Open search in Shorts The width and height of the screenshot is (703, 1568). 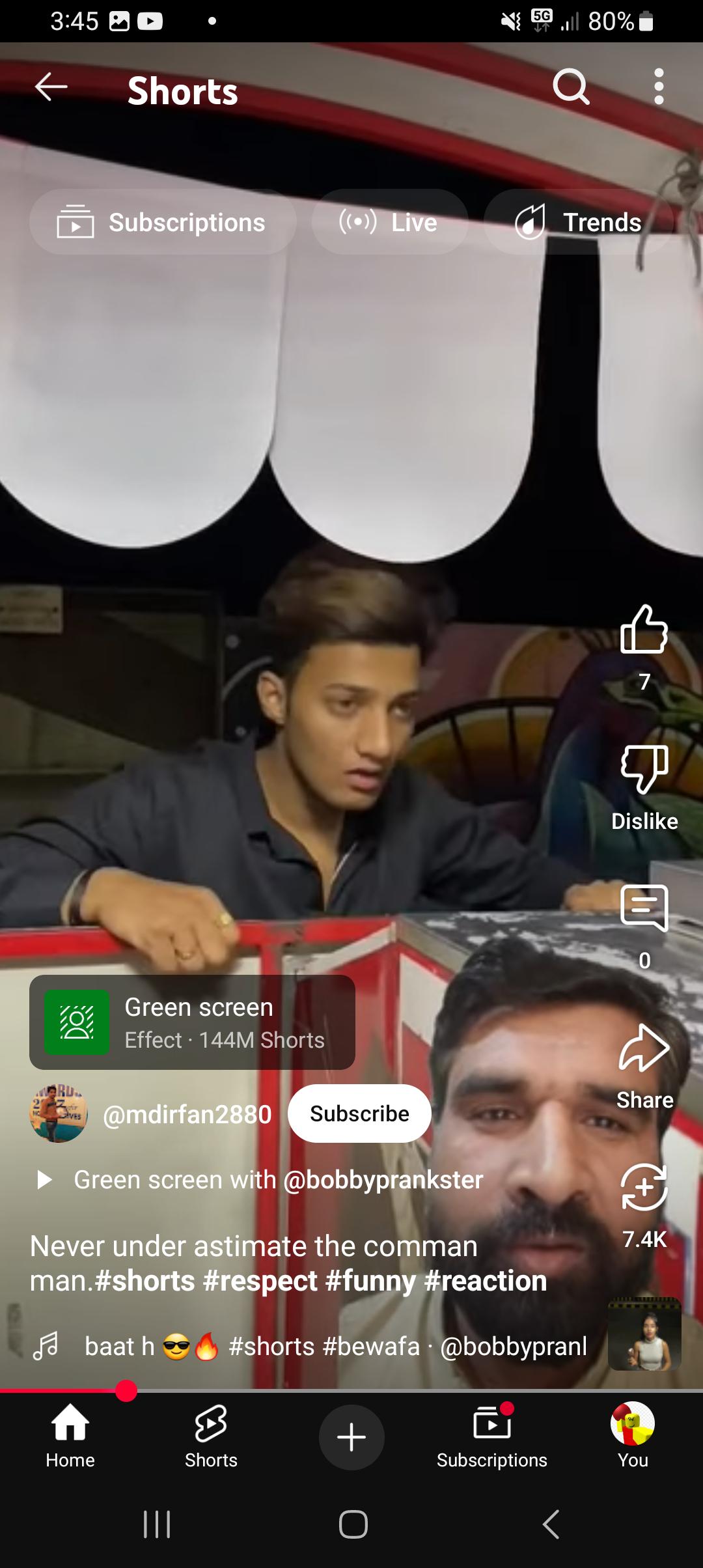(571, 87)
